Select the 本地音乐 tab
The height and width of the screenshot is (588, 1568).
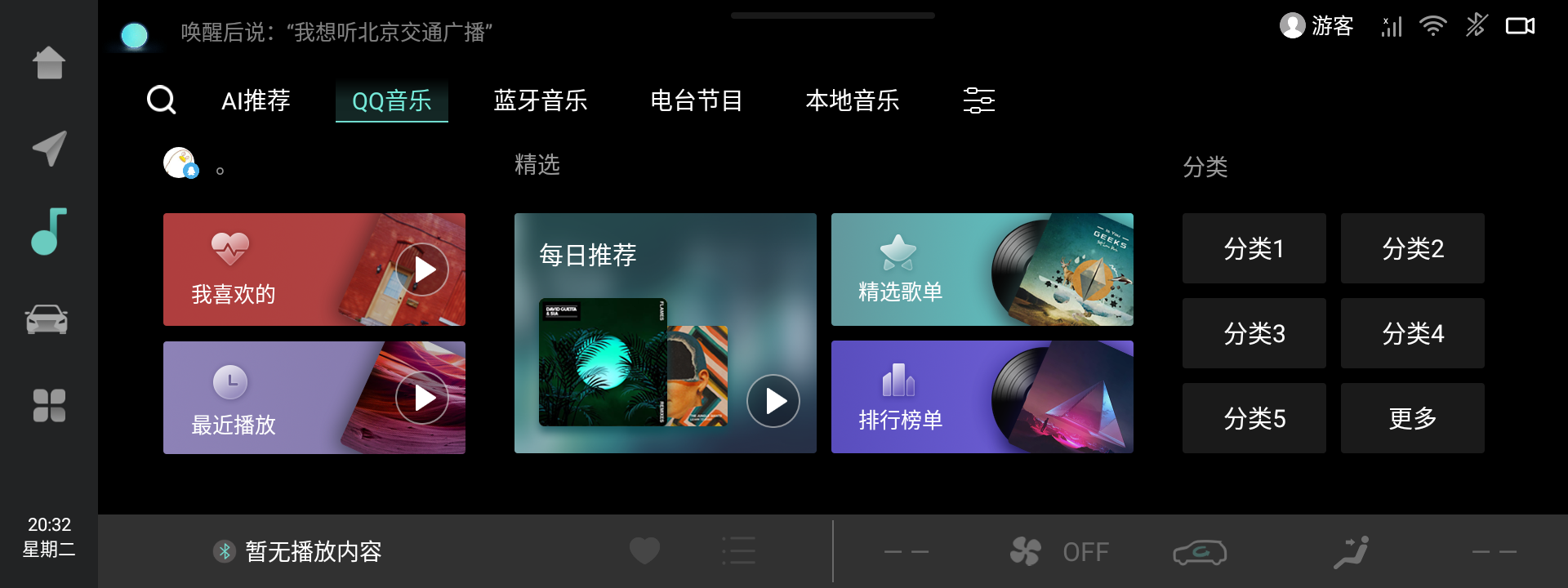pyautogui.click(x=852, y=100)
